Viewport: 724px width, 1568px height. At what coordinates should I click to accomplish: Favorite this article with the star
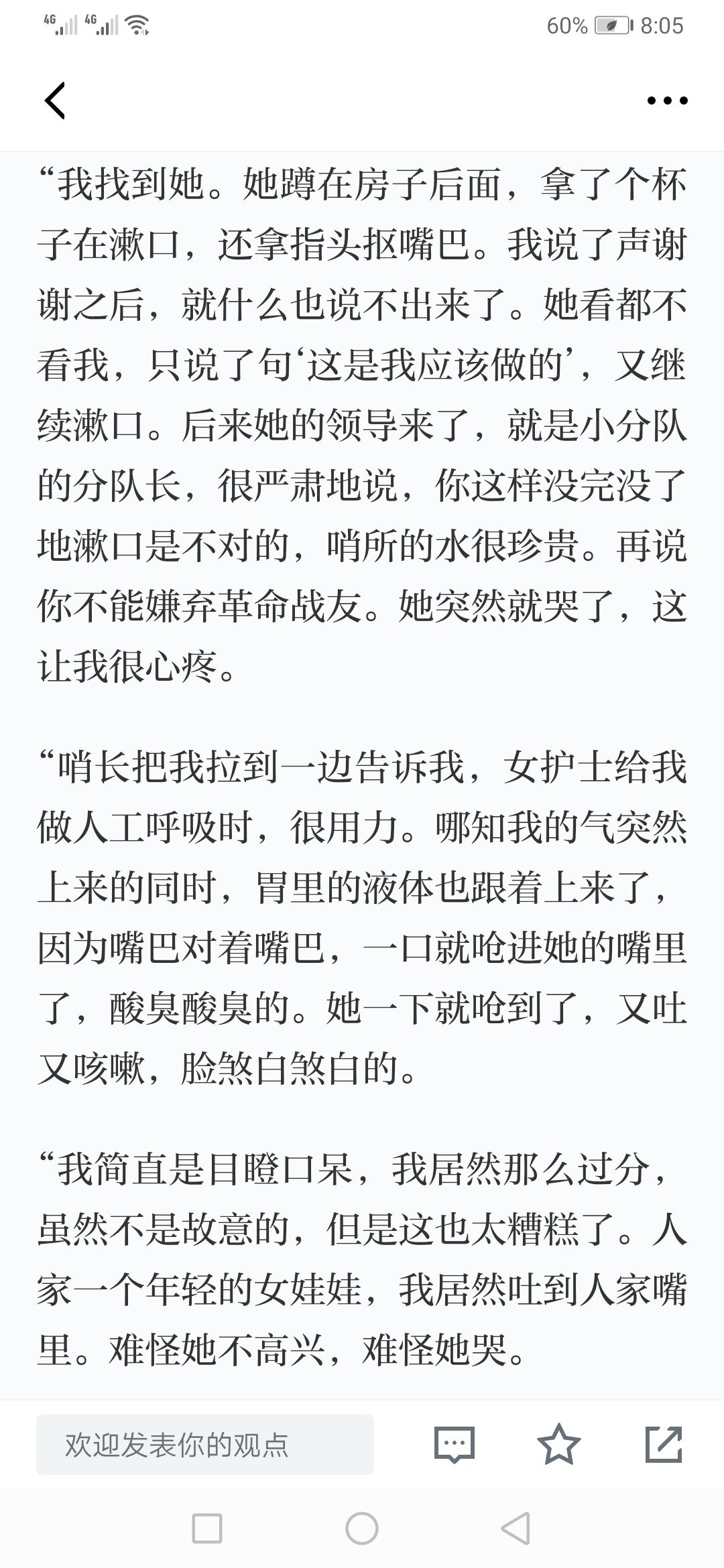point(559,1444)
